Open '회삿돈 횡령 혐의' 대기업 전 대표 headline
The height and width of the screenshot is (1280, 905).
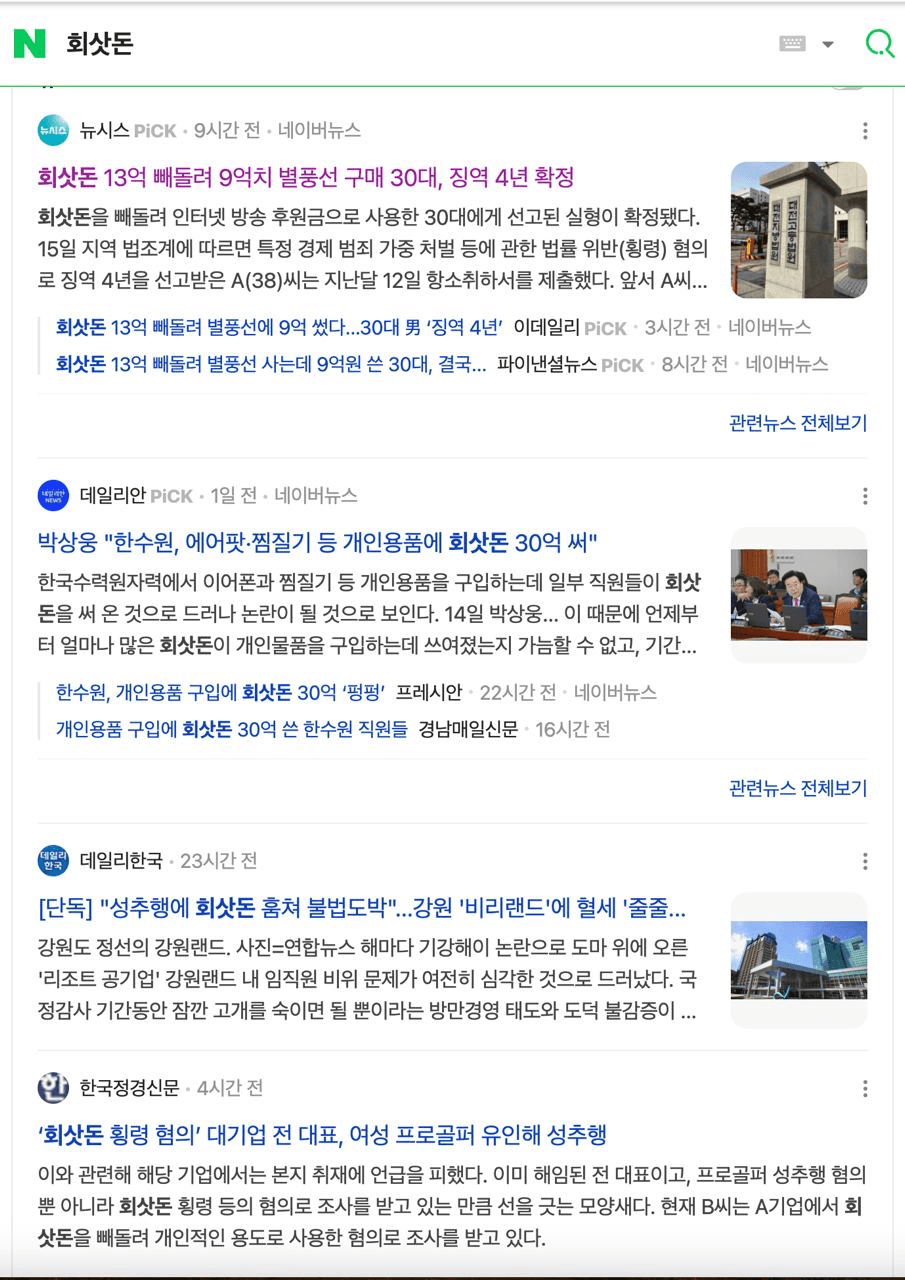click(x=322, y=1135)
